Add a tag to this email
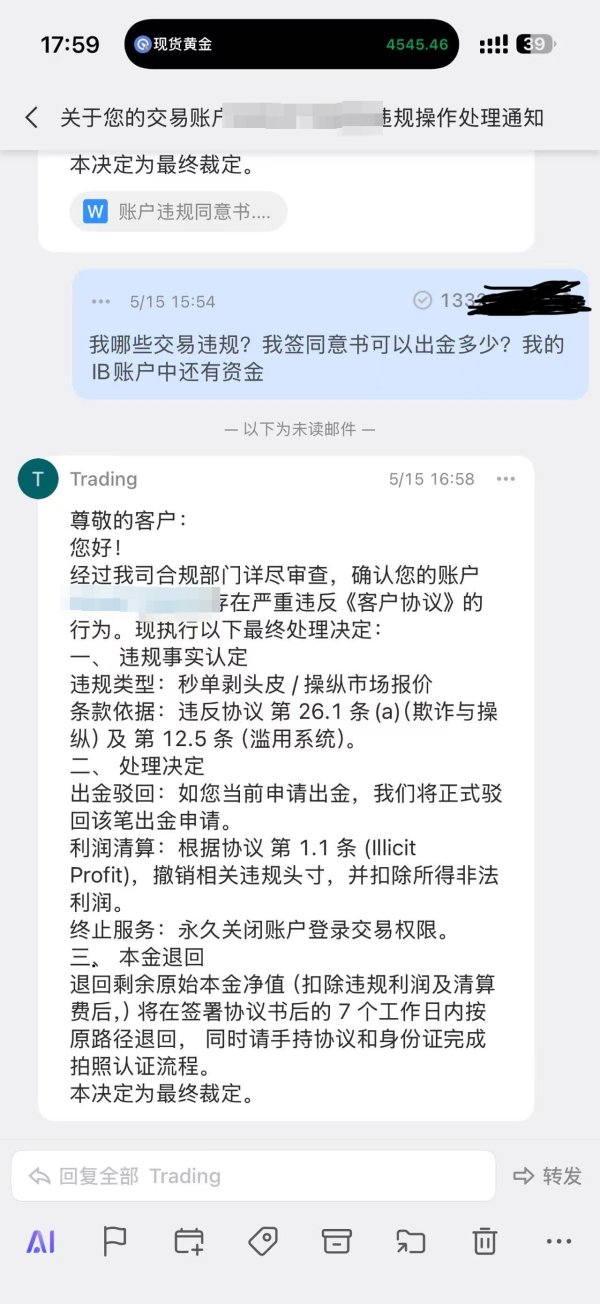600x1304 pixels. 263,1242
